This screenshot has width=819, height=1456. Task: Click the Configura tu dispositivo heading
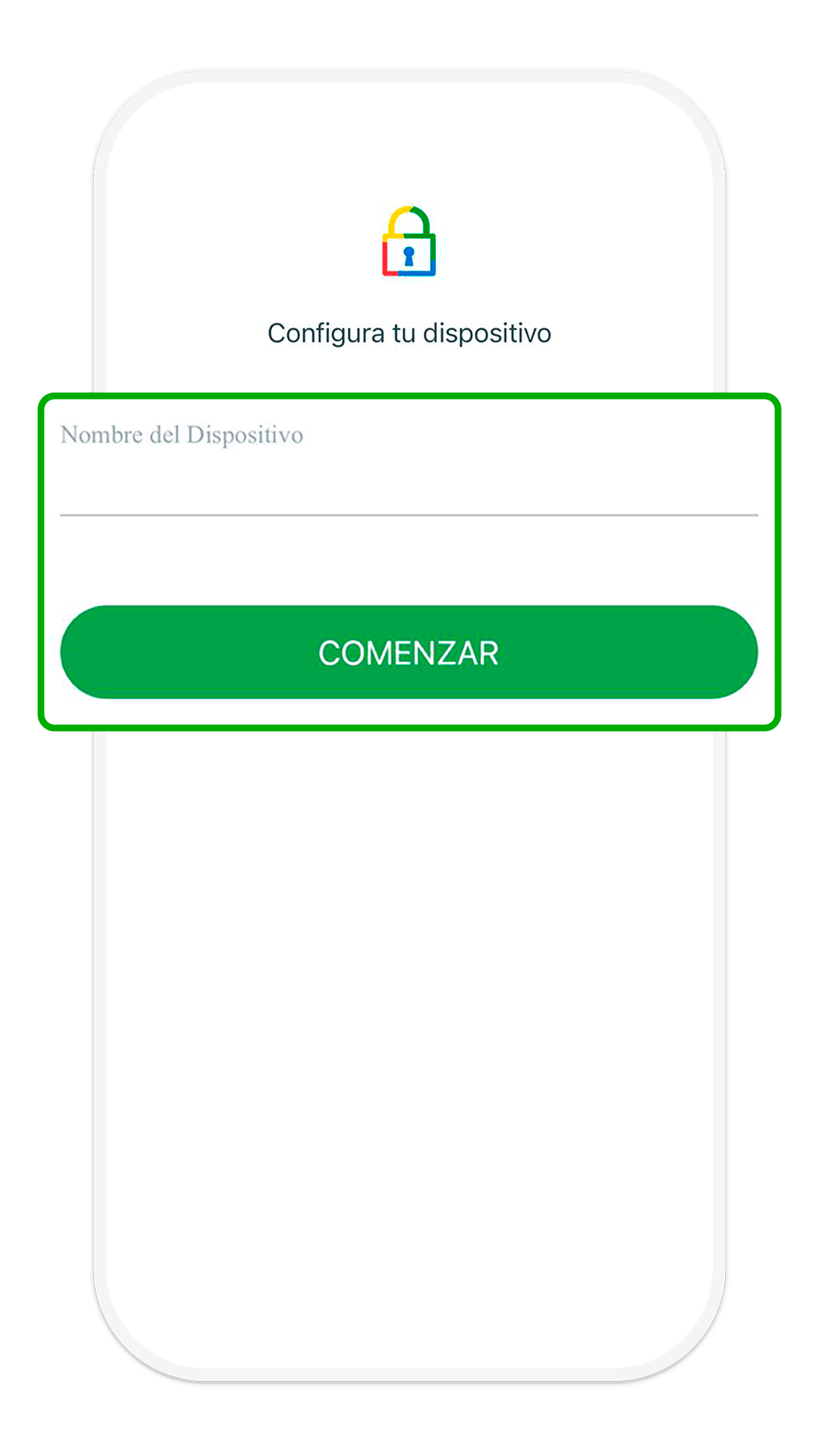pos(409,332)
